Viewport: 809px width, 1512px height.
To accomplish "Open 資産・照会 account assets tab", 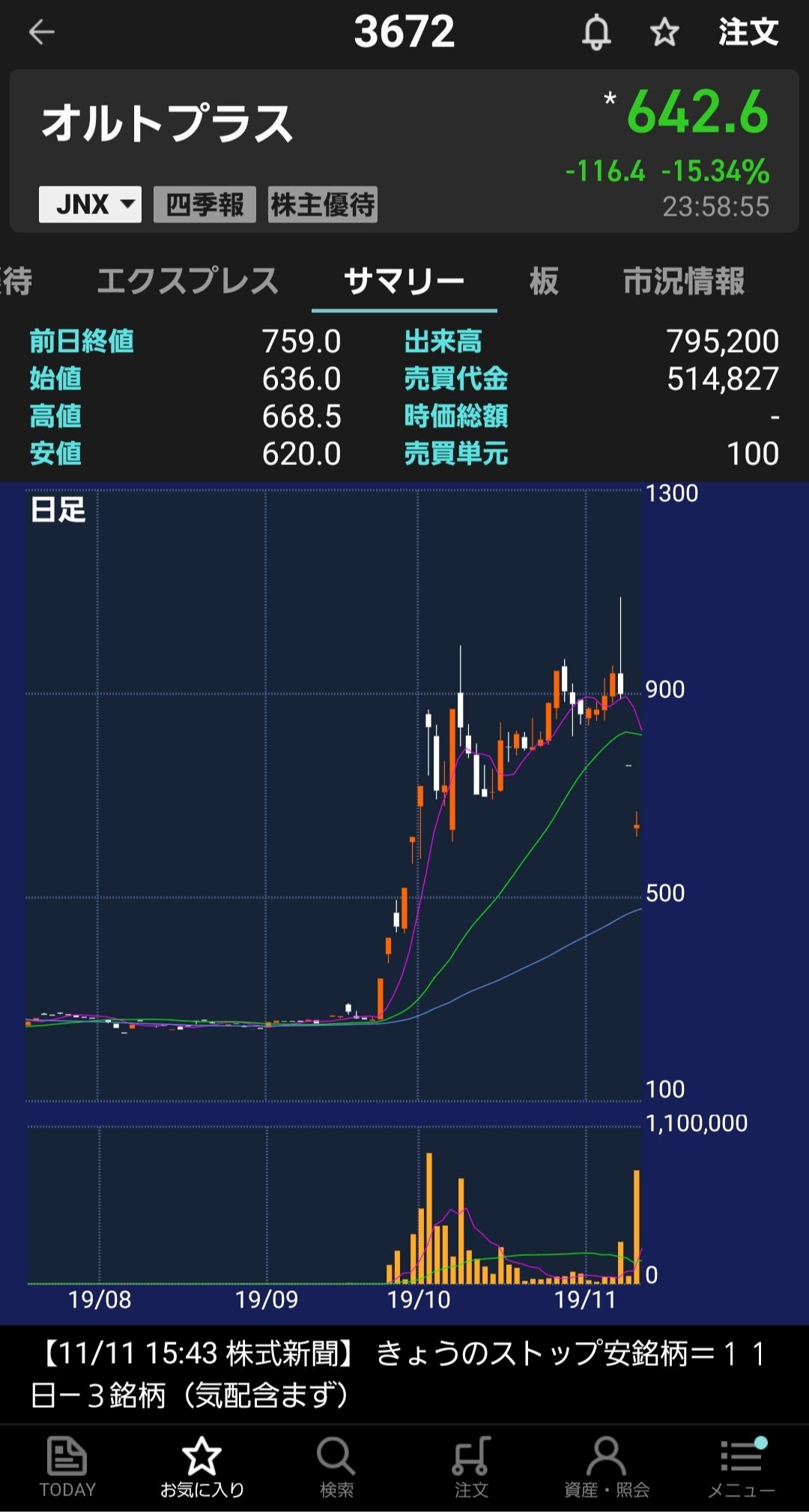I will 606,1466.
